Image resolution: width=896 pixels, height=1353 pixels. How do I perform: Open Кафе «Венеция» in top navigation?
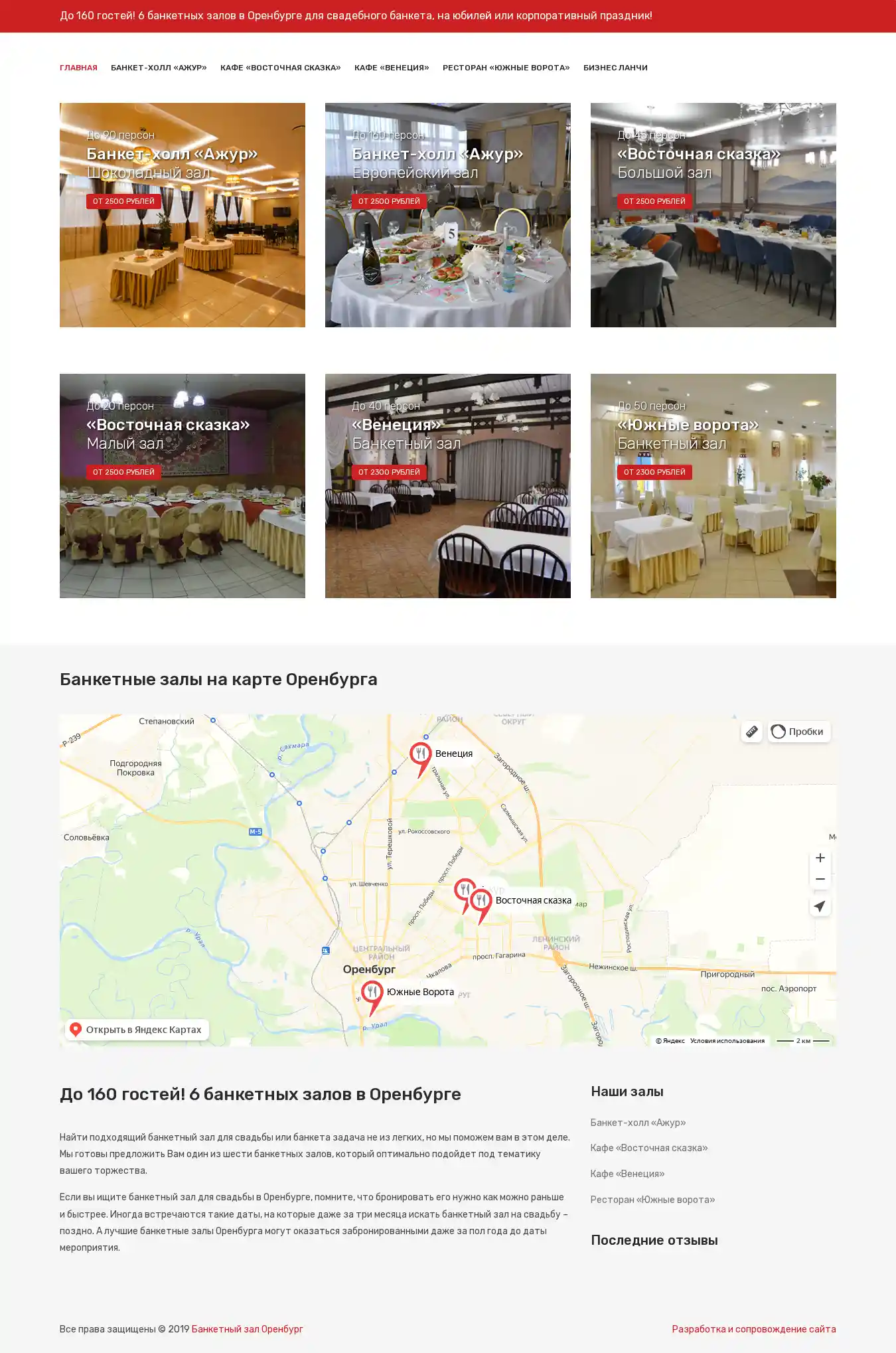[392, 68]
